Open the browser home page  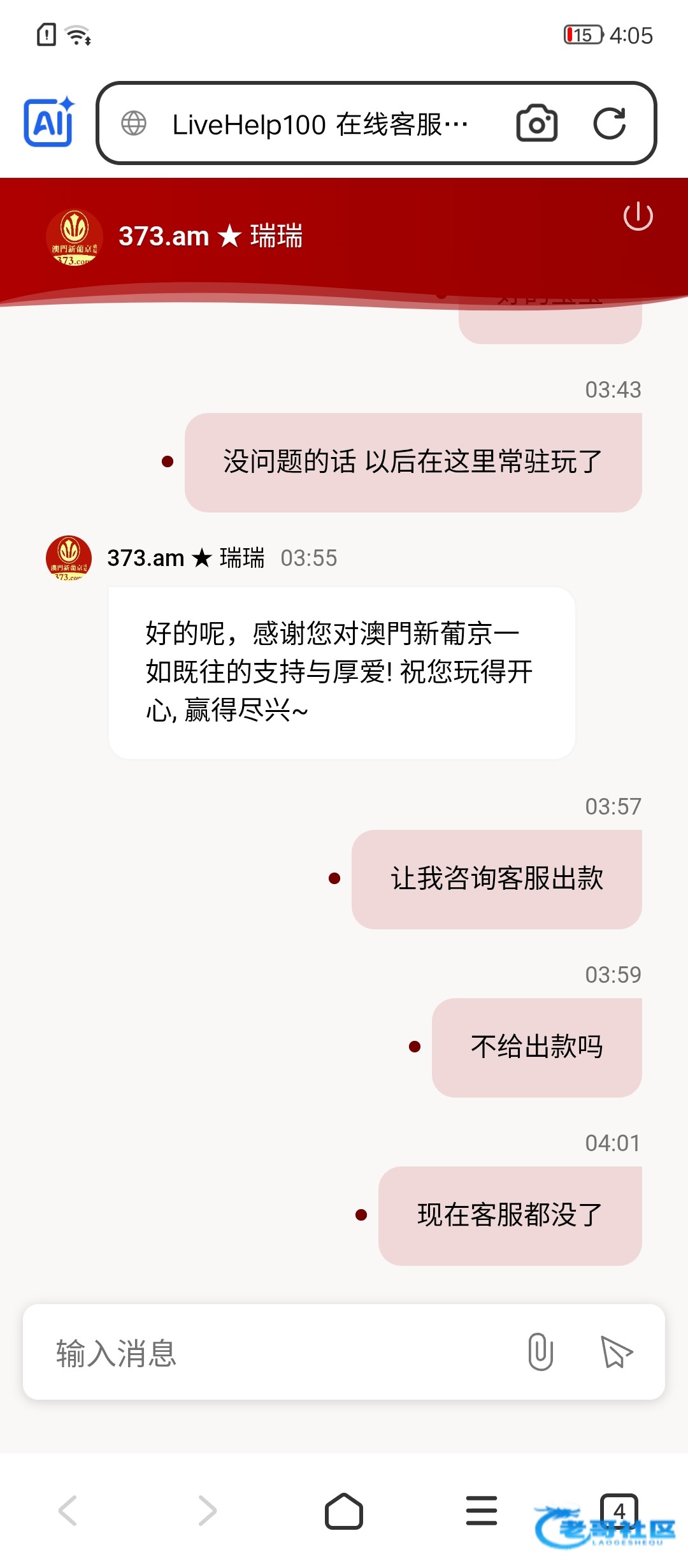pos(344,1511)
